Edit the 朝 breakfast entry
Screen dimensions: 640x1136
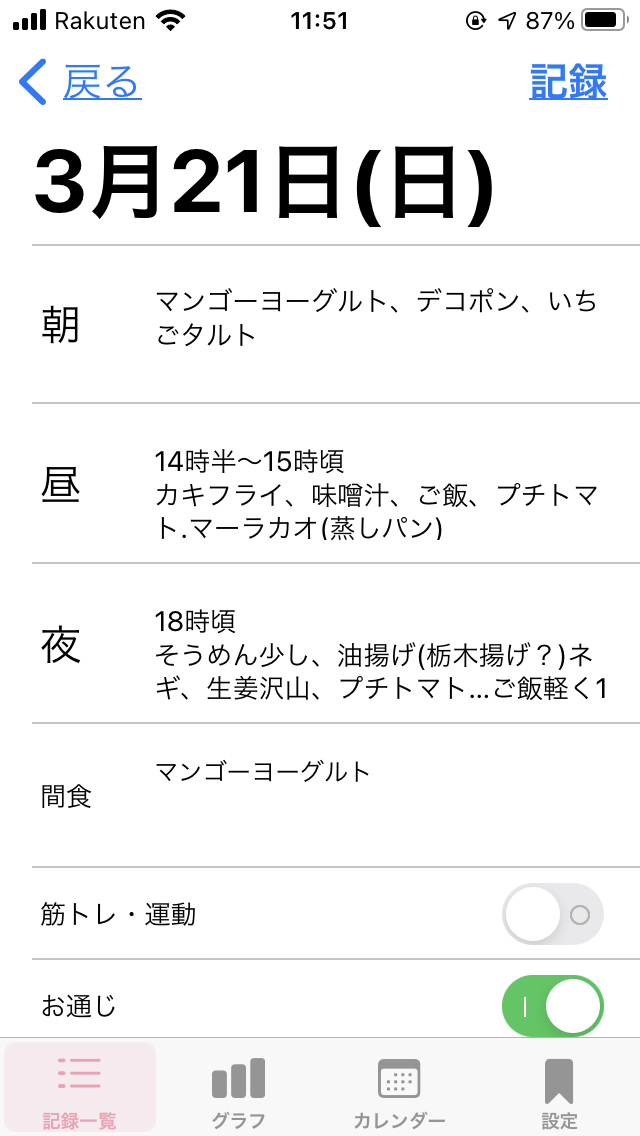click(336, 324)
